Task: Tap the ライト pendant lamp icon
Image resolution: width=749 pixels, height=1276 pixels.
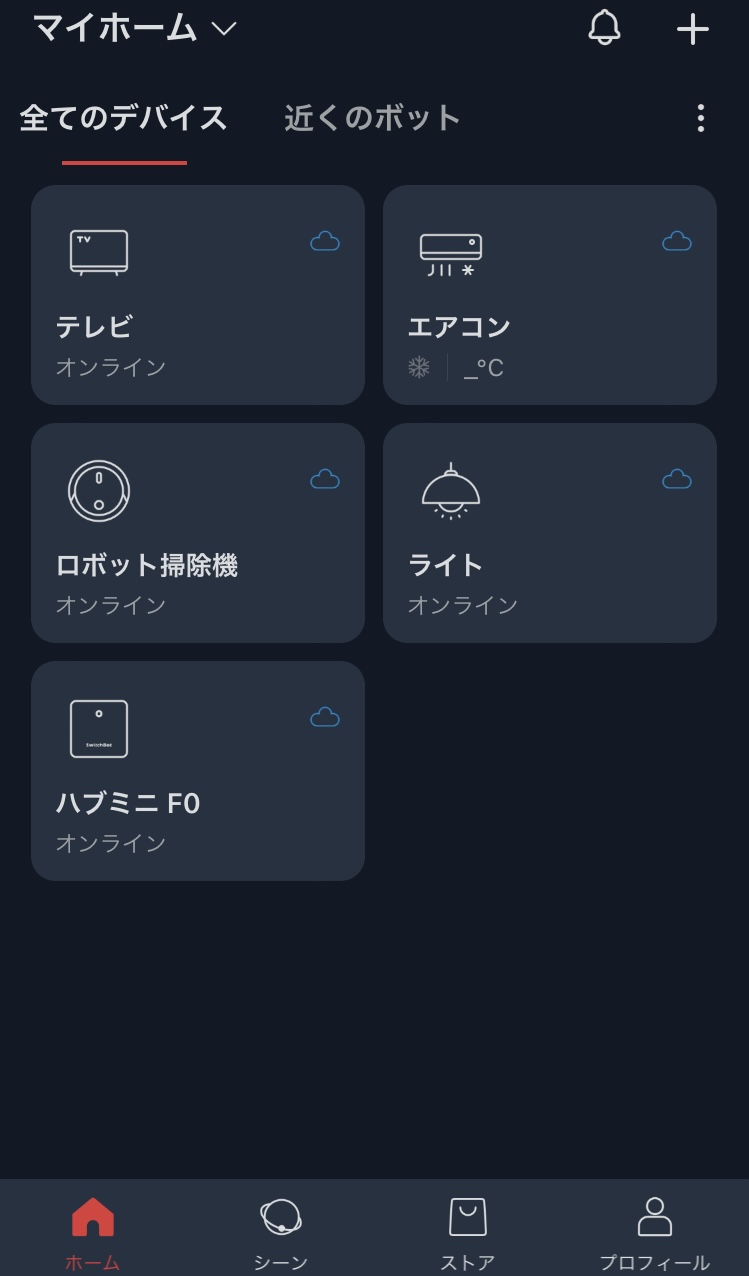Action: [x=453, y=490]
